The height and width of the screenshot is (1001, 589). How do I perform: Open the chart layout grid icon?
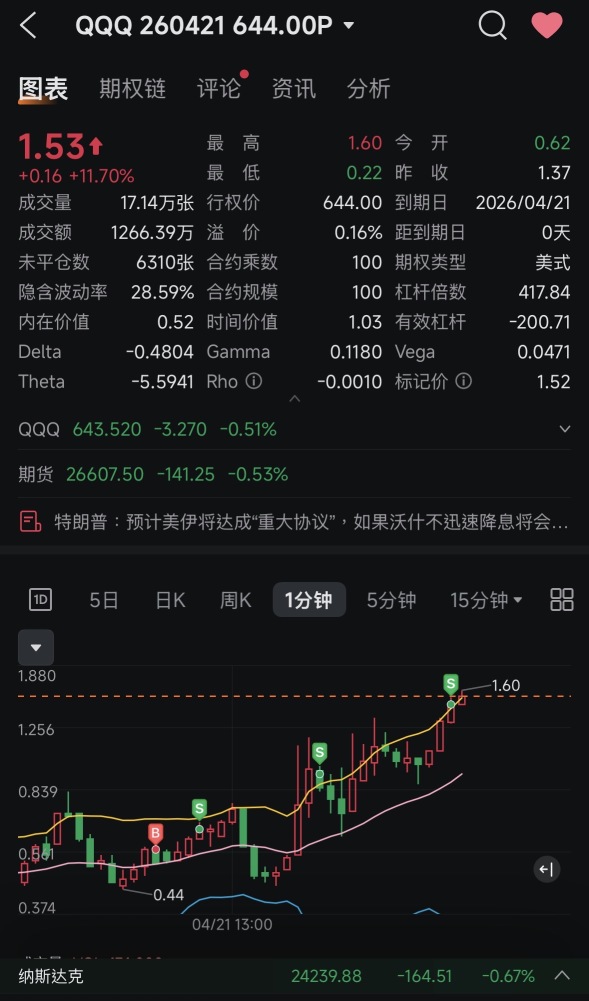[x=562, y=600]
